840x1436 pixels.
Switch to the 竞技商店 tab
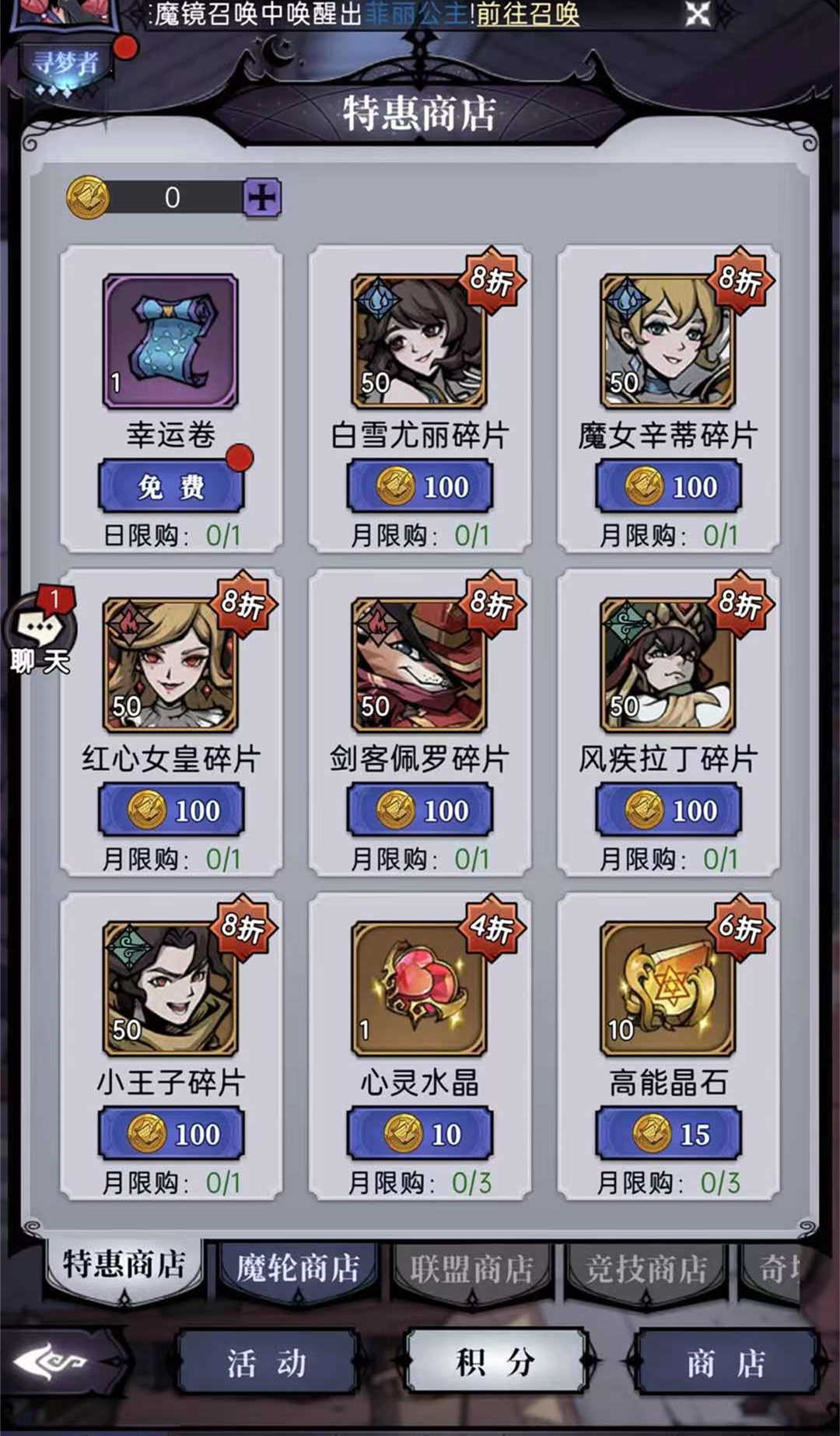(x=646, y=1269)
